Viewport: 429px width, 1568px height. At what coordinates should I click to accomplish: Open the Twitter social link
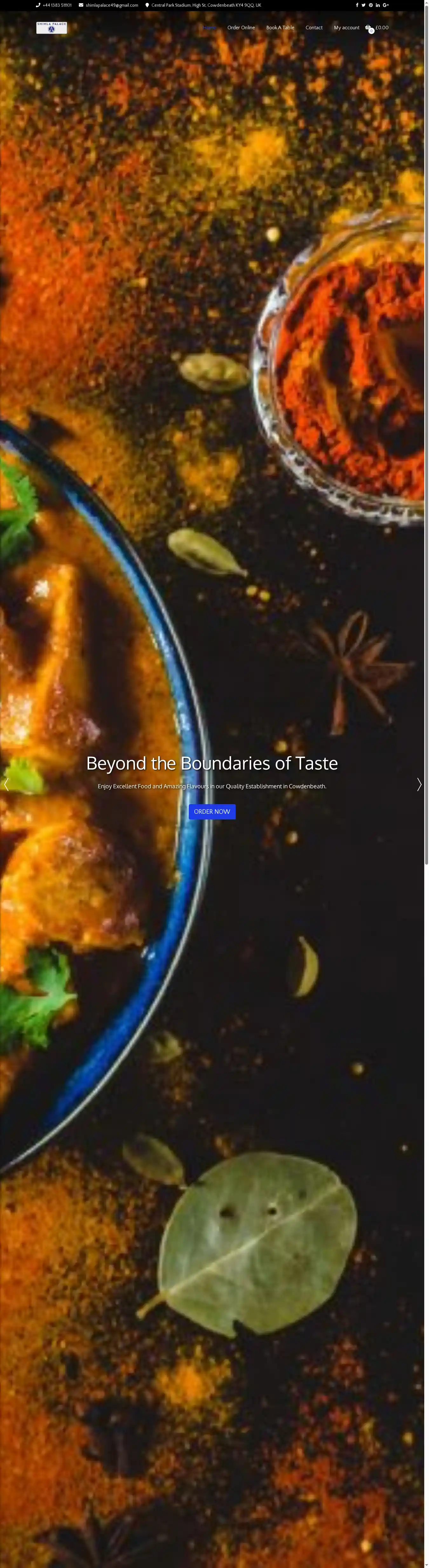coord(363,5)
